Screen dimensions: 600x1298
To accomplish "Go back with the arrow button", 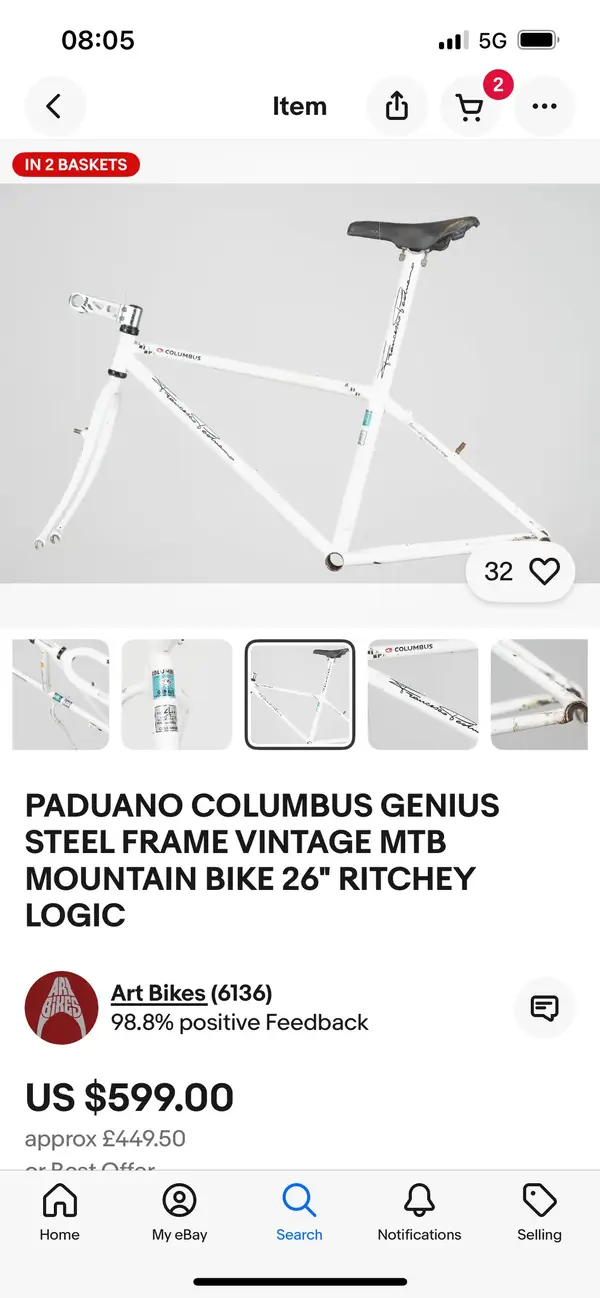I will (x=54, y=106).
